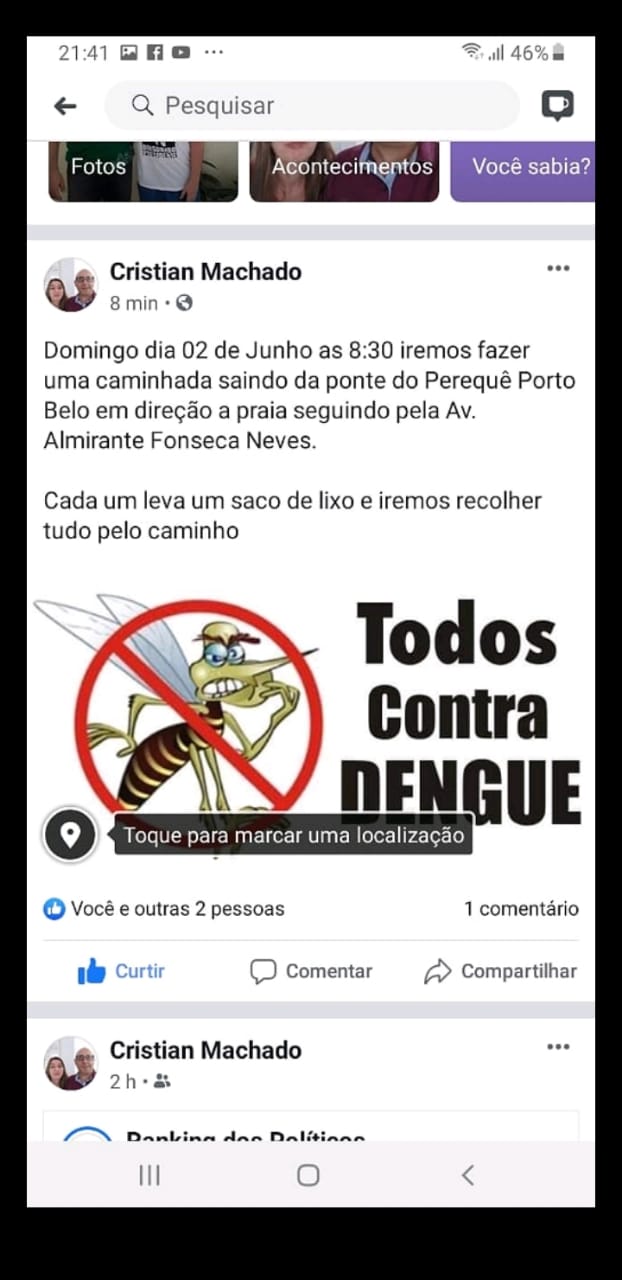This screenshot has height=1280, width=622.
Task: Go back using the top arrow
Action: coord(65,106)
